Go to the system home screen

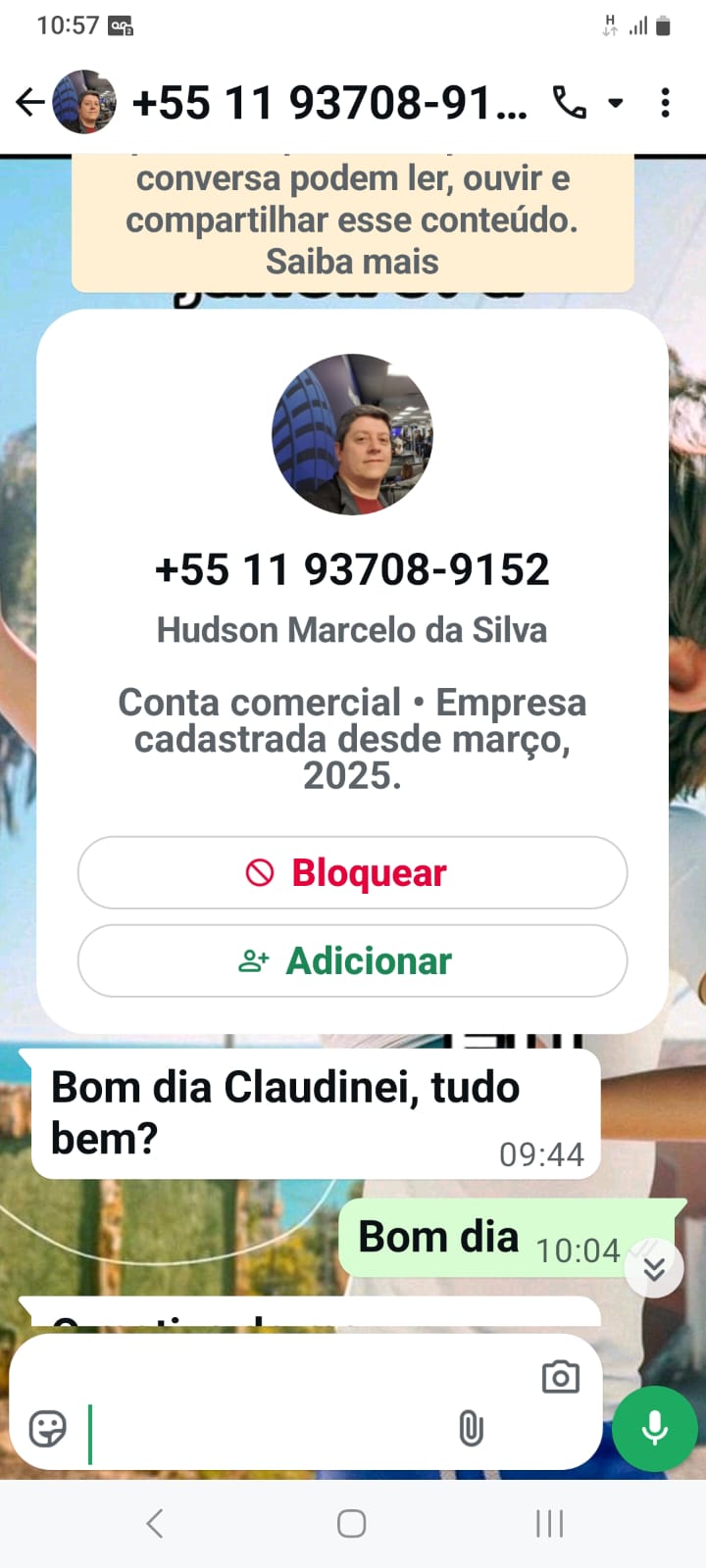[352, 1523]
